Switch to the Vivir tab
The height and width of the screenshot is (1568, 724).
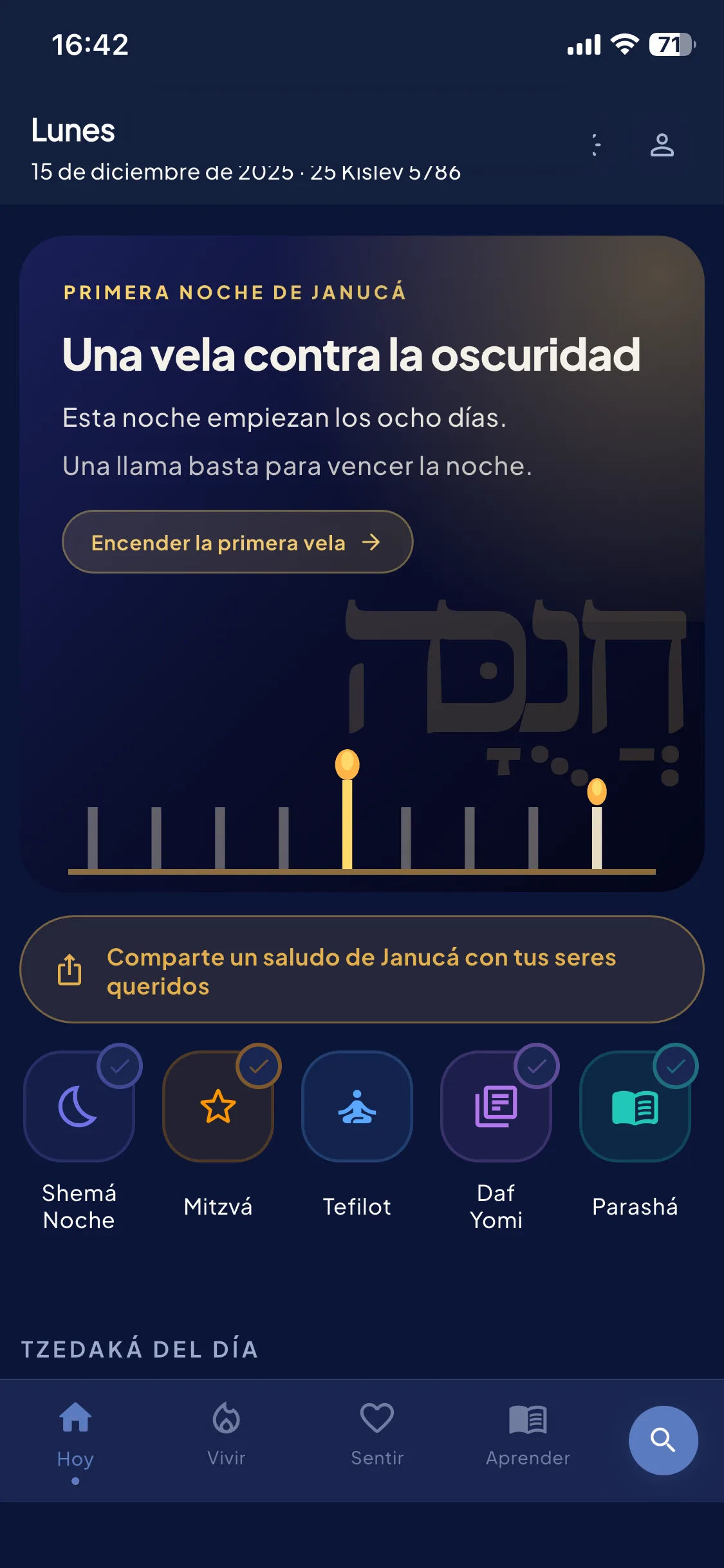[227, 1434]
